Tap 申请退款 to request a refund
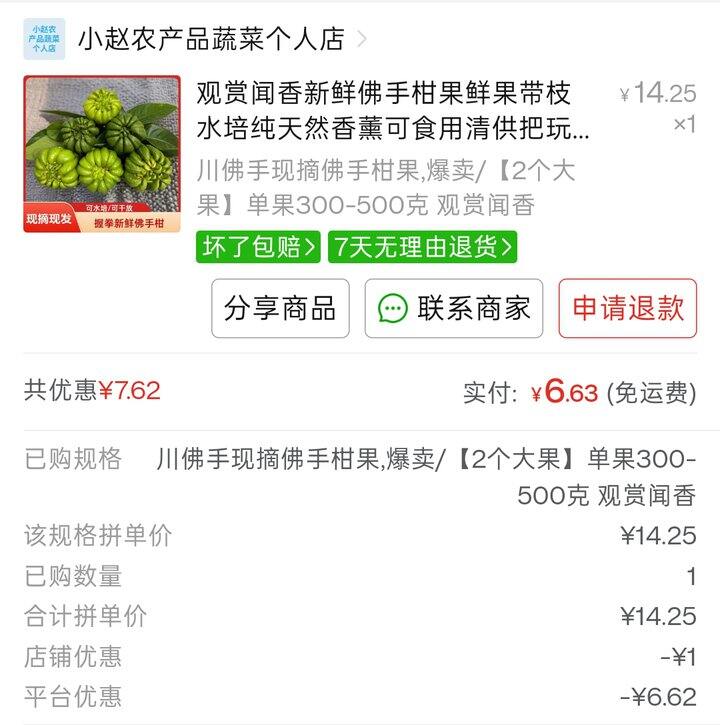This screenshot has width=720, height=725. [x=628, y=308]
